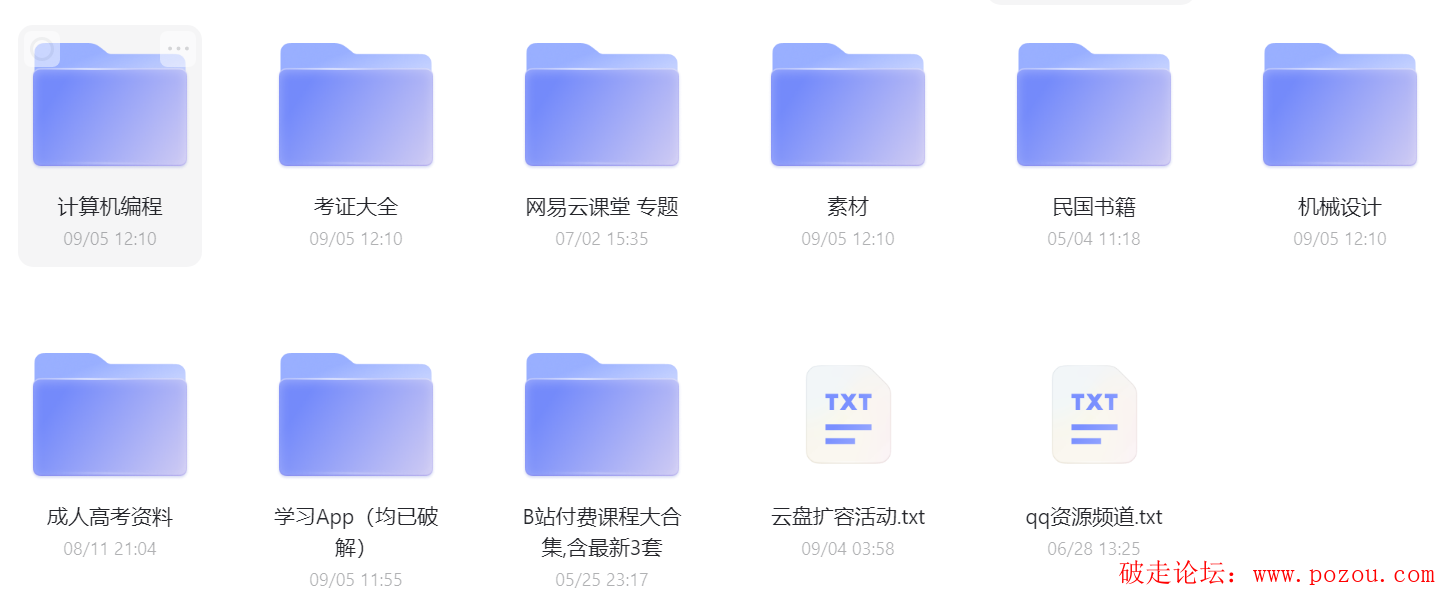Open the 计算机编程 folder
The width and height of the screenshot is (1440, 590).
coord(110,110)
